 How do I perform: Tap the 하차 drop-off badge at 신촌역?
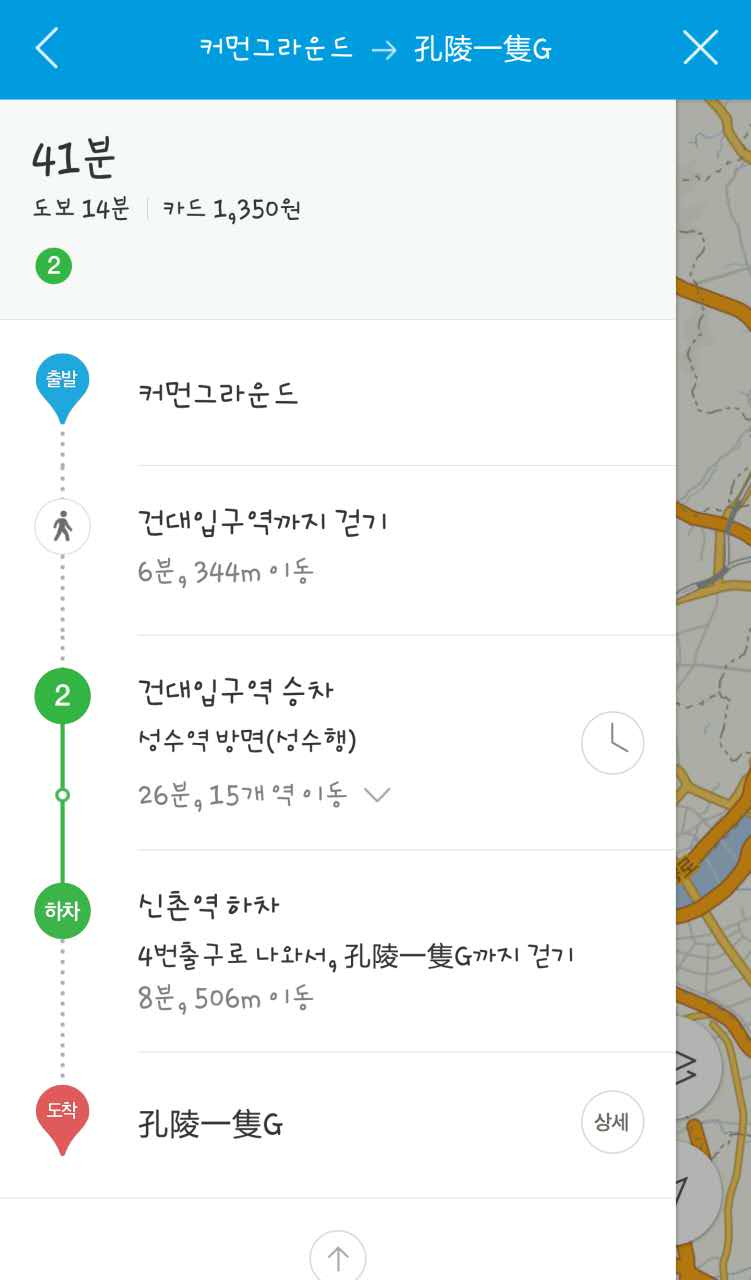point(63,910)
